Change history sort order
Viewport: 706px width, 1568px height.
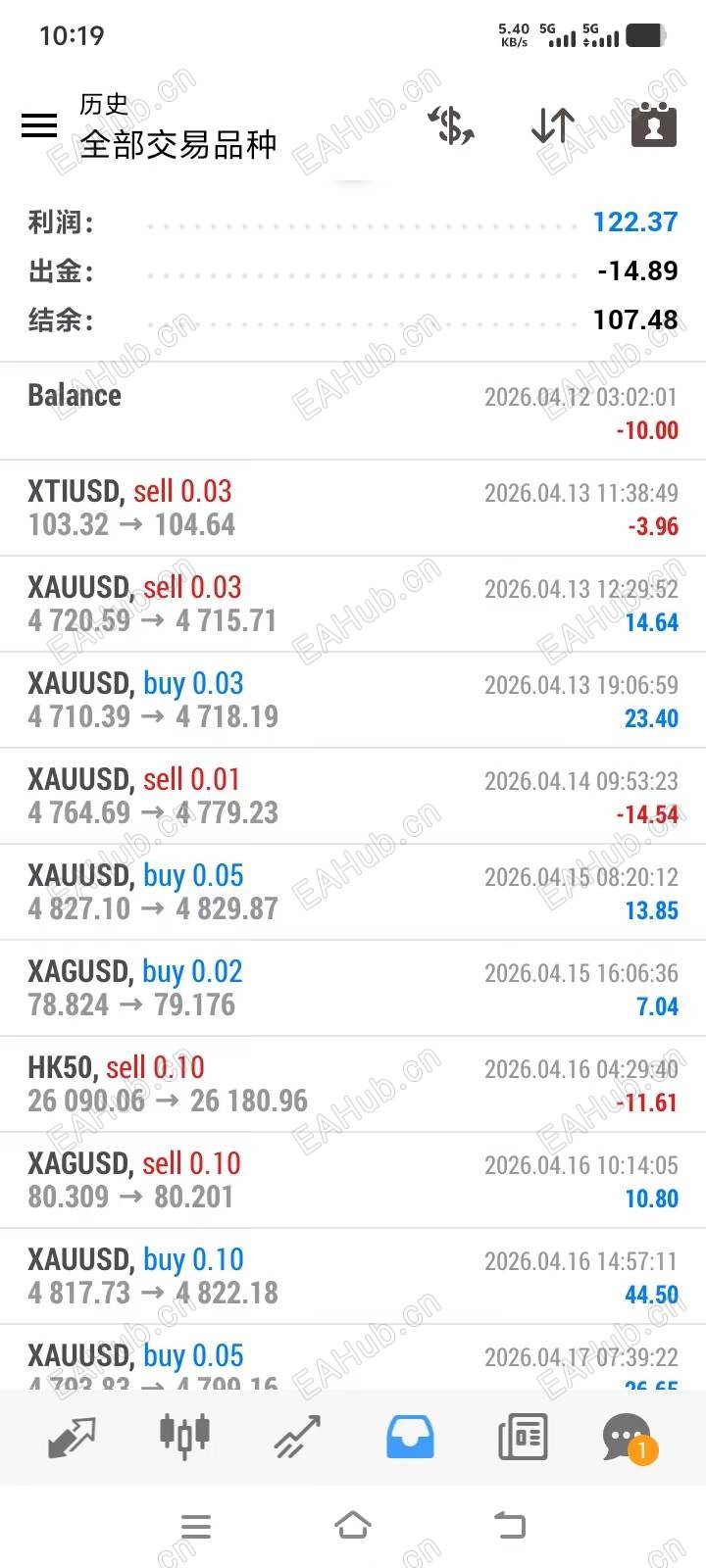point(553,126)
